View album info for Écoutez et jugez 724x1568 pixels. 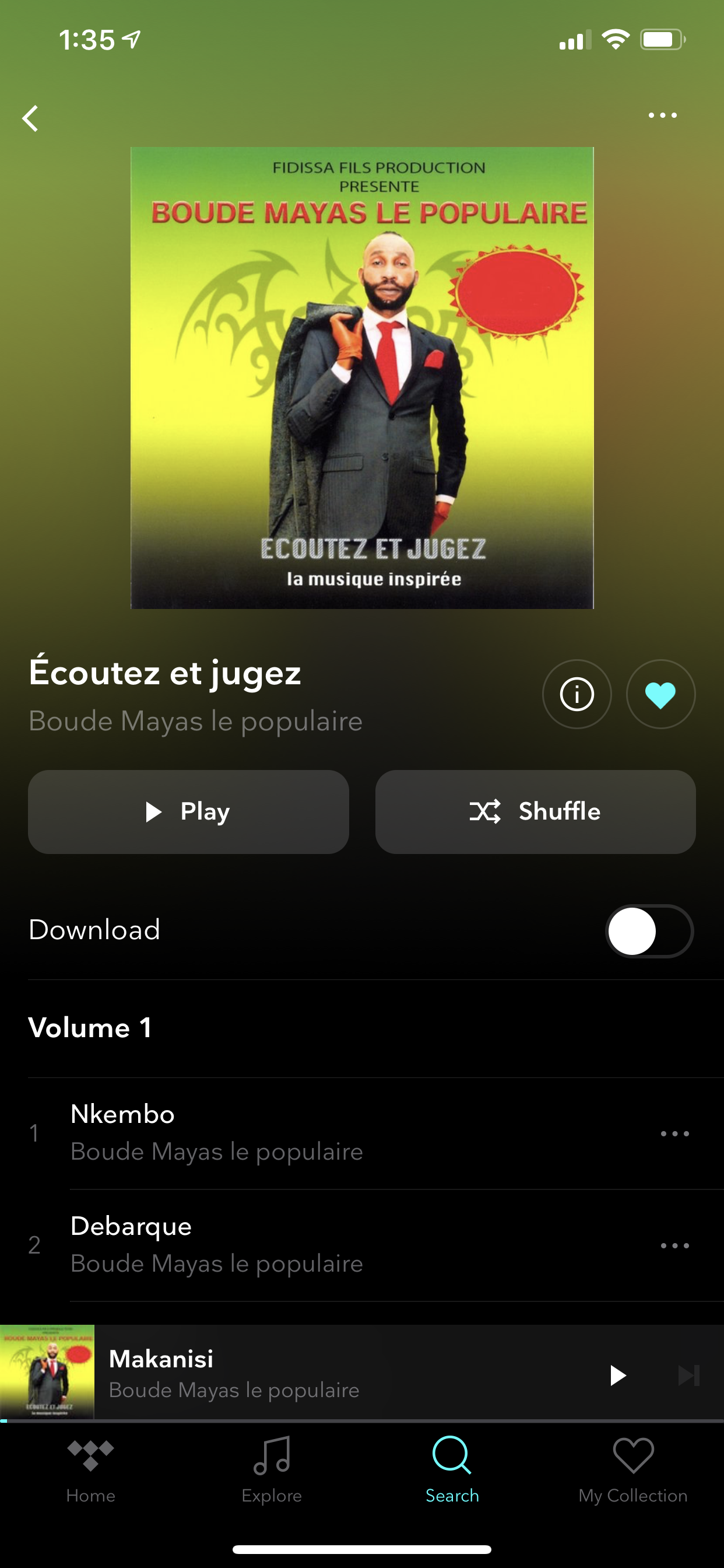coord(576,694)
